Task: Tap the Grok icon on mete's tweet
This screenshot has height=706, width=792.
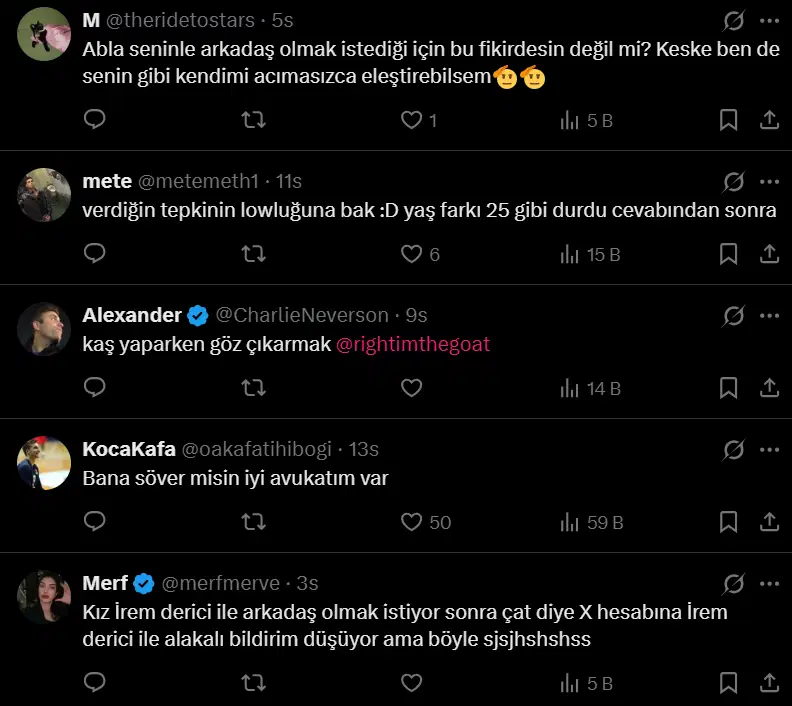Action: (x=733, y=181)
